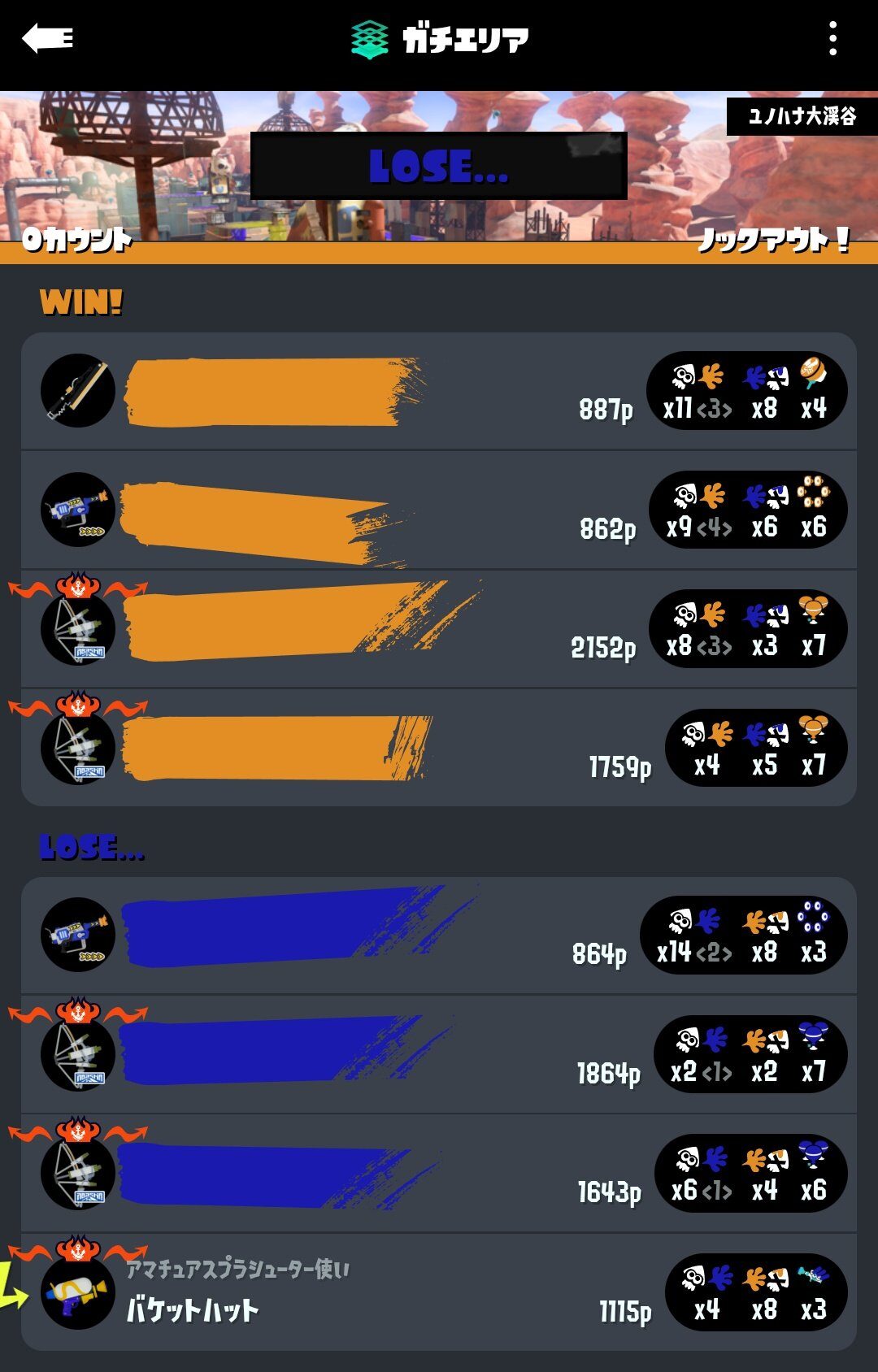Open バケットハット player row

click(439, 1292)
